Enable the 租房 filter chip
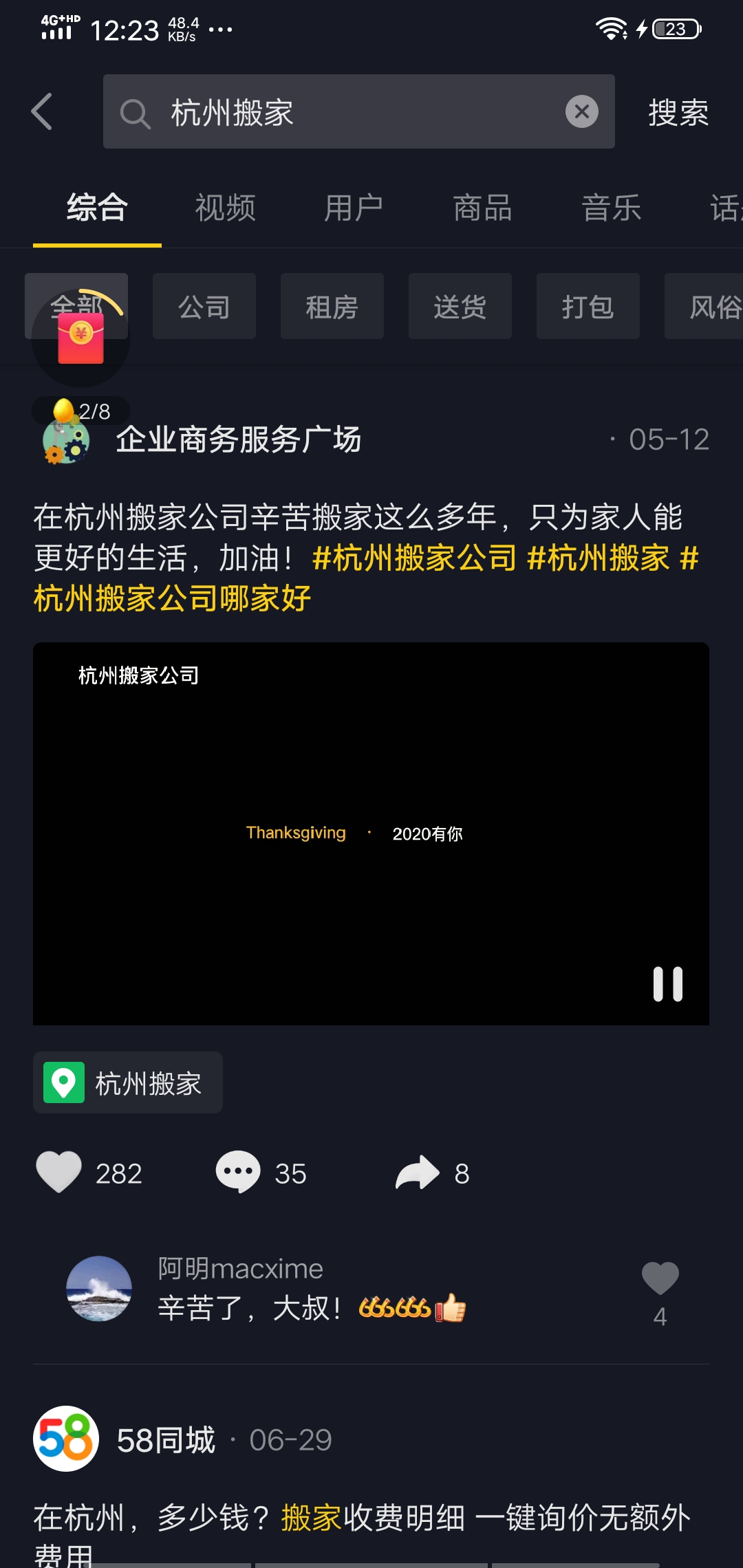The image size is (743, 1568). point(332,306)
